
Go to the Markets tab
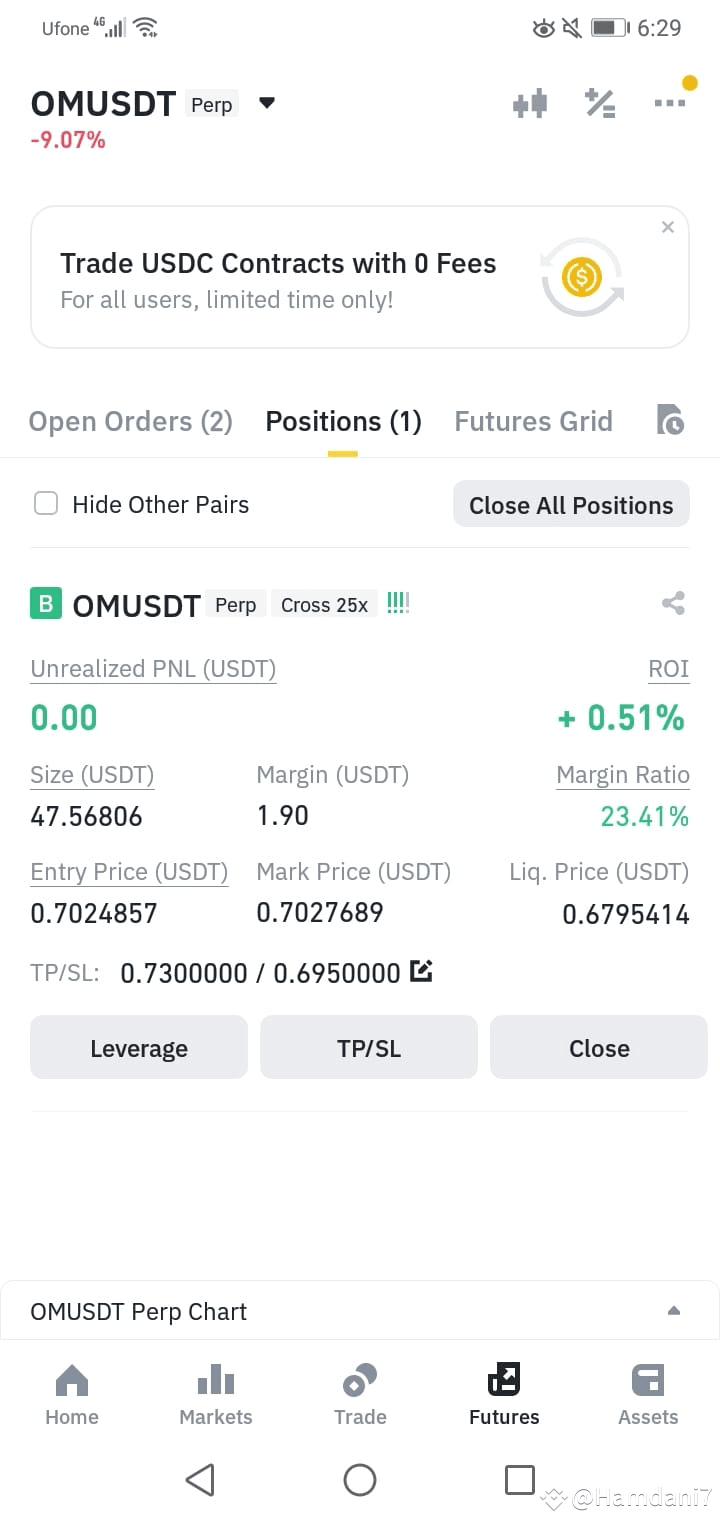[216, 1395]
